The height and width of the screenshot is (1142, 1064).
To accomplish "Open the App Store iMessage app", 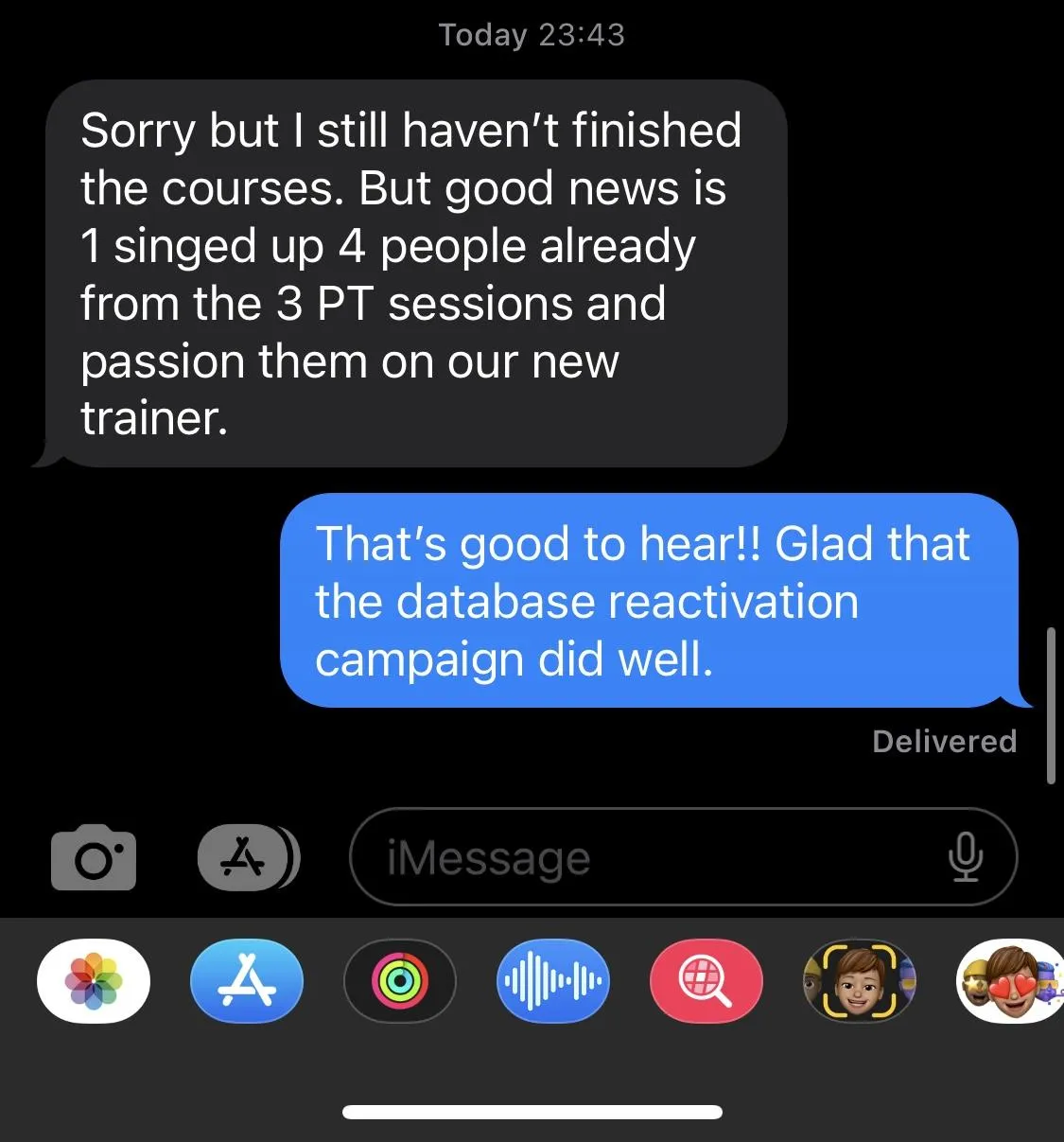I will point(247,981).
